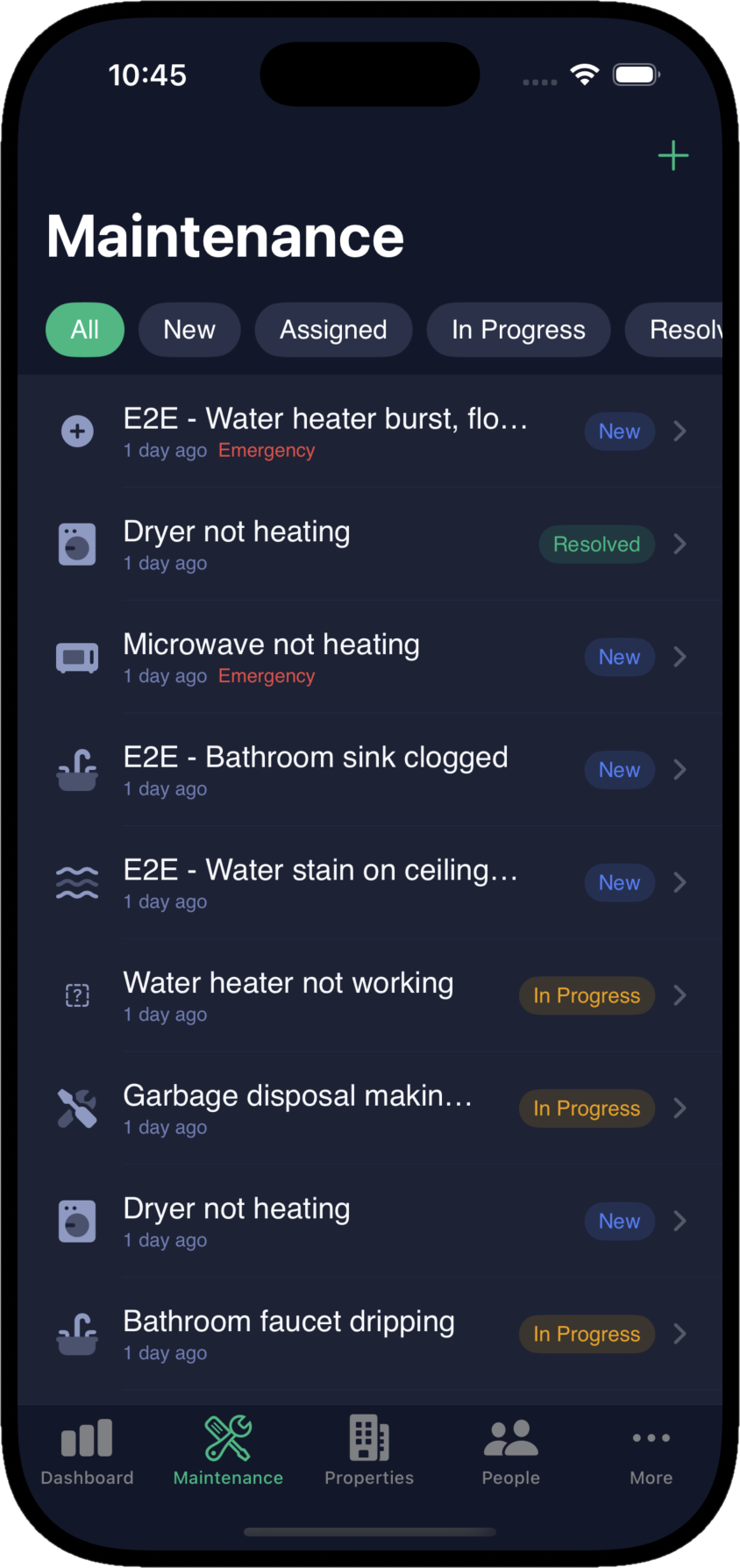This screenshot has width=740, height=1568.
Task: Tap the Maintenance tab in bottom bar
Action: point(228,1452)
